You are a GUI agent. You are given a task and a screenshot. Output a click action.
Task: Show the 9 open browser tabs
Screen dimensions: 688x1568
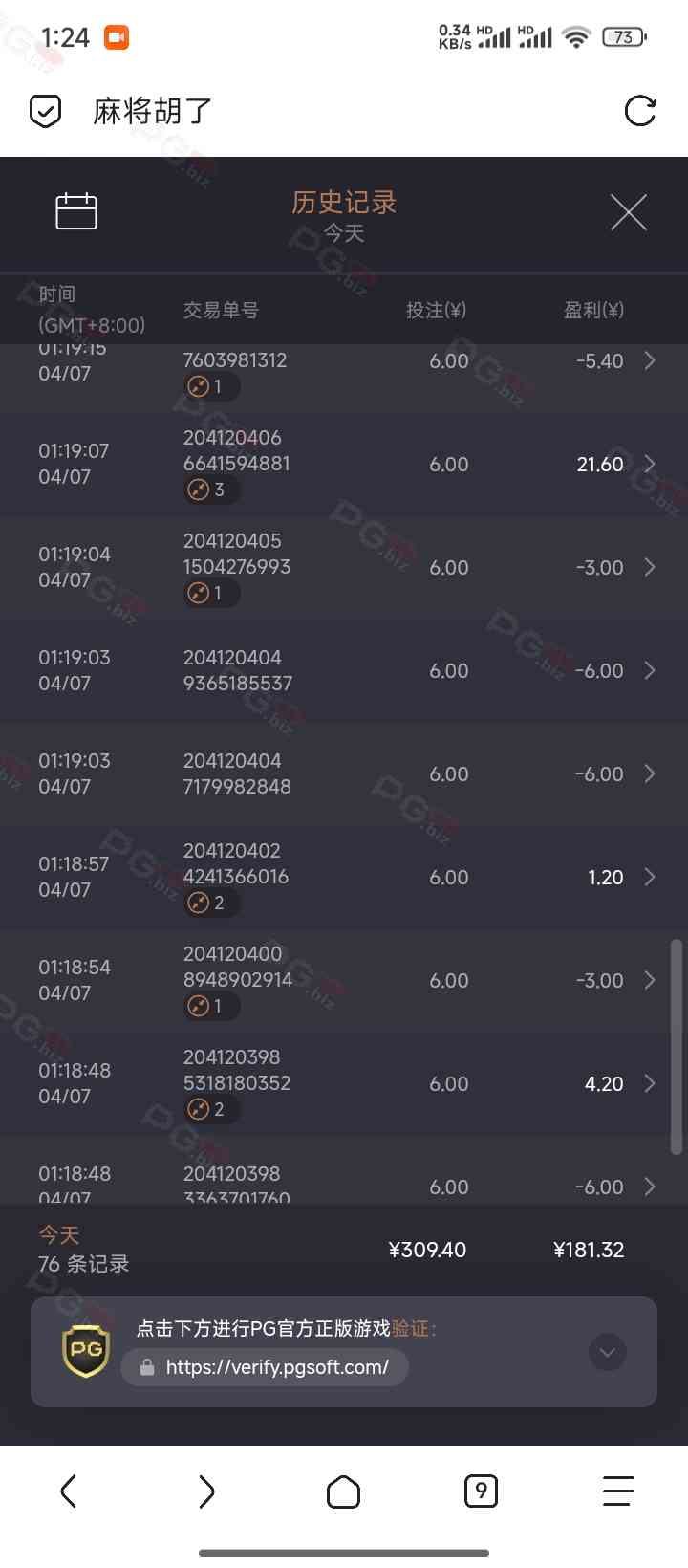coord(481,1491)
